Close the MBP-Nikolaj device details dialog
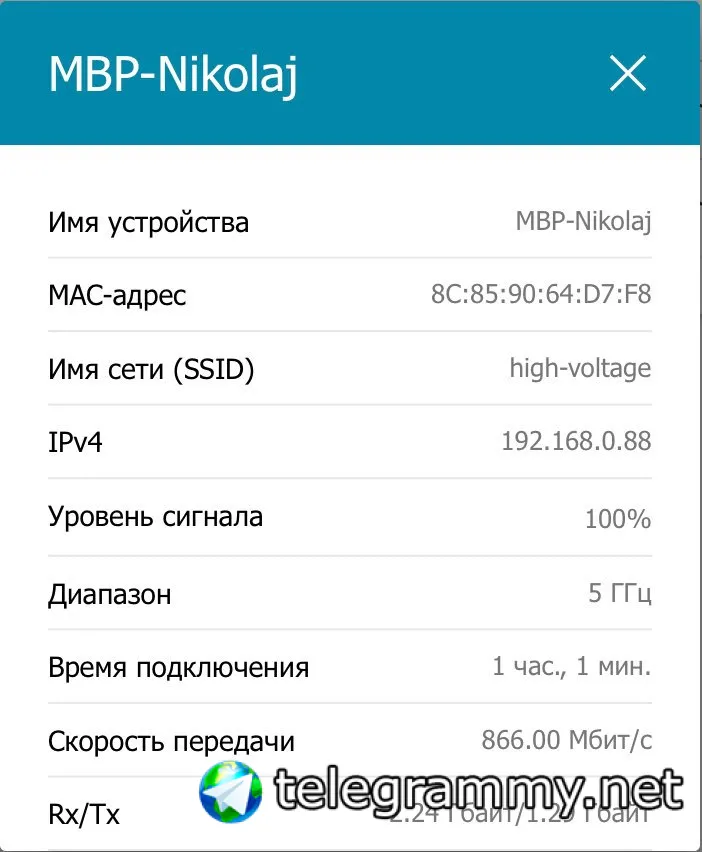 click(x=628, y=74)
